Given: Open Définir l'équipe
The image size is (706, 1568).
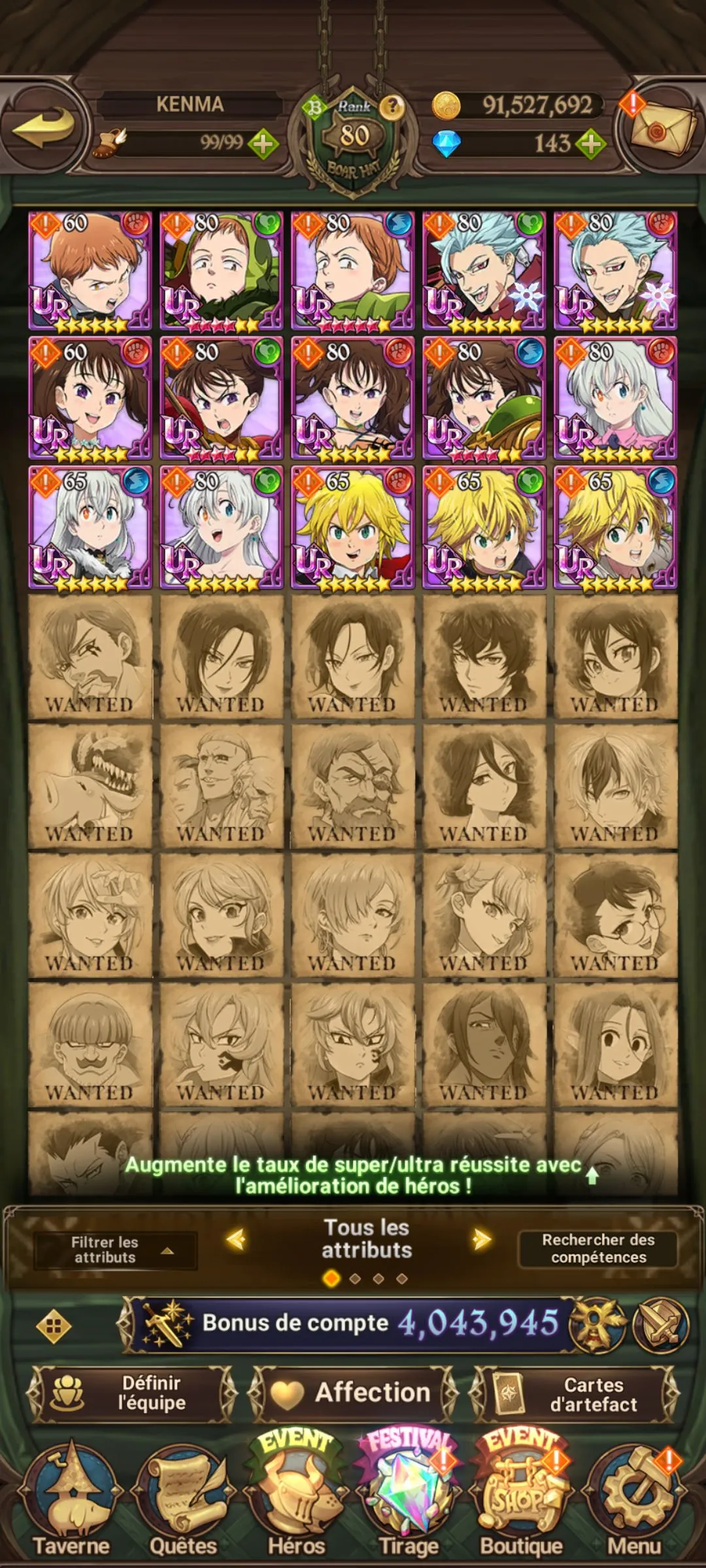Looking at the screenshot, I should point(132,1392).
